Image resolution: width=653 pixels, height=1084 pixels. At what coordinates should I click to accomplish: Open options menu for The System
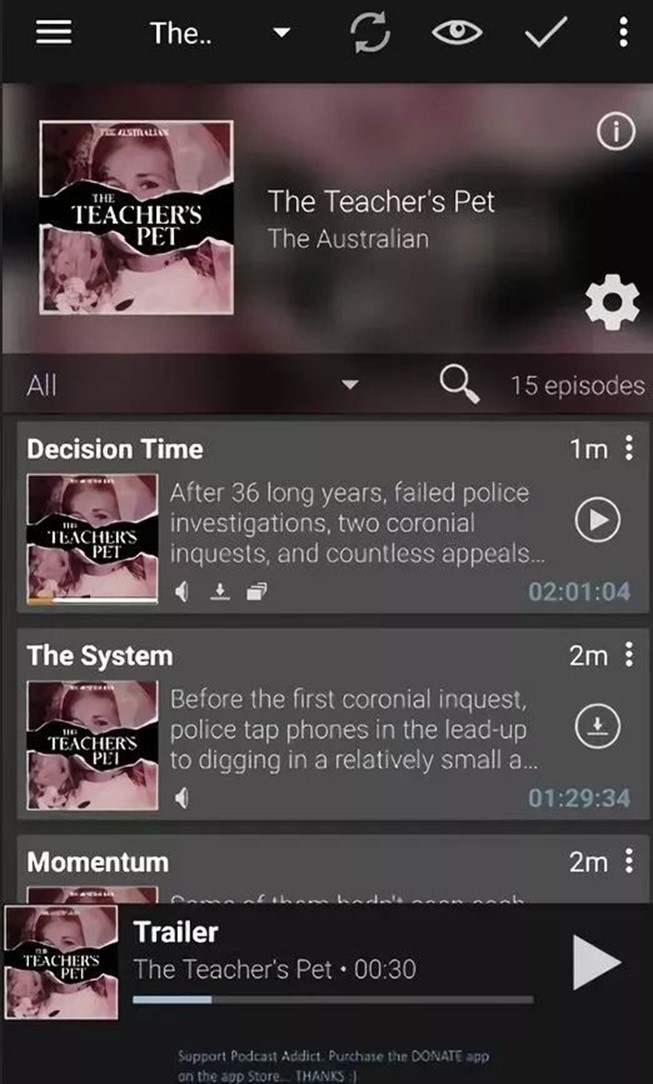tap(629, 655)
